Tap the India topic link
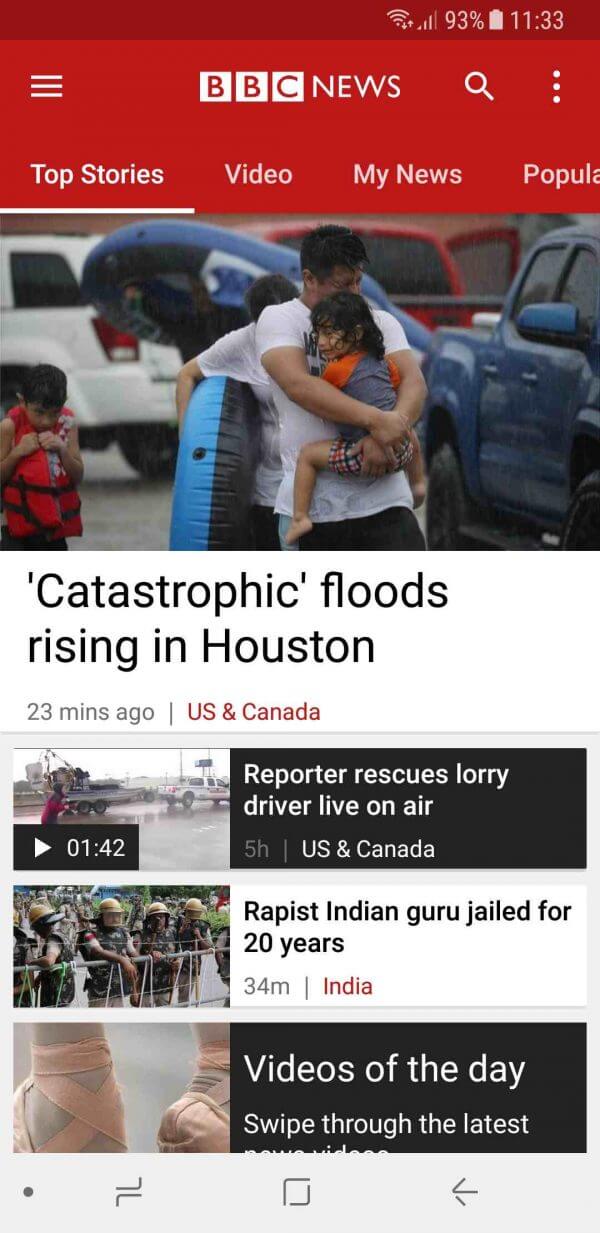The height and width of the screenshot is (1233, 600). point(347,986)
